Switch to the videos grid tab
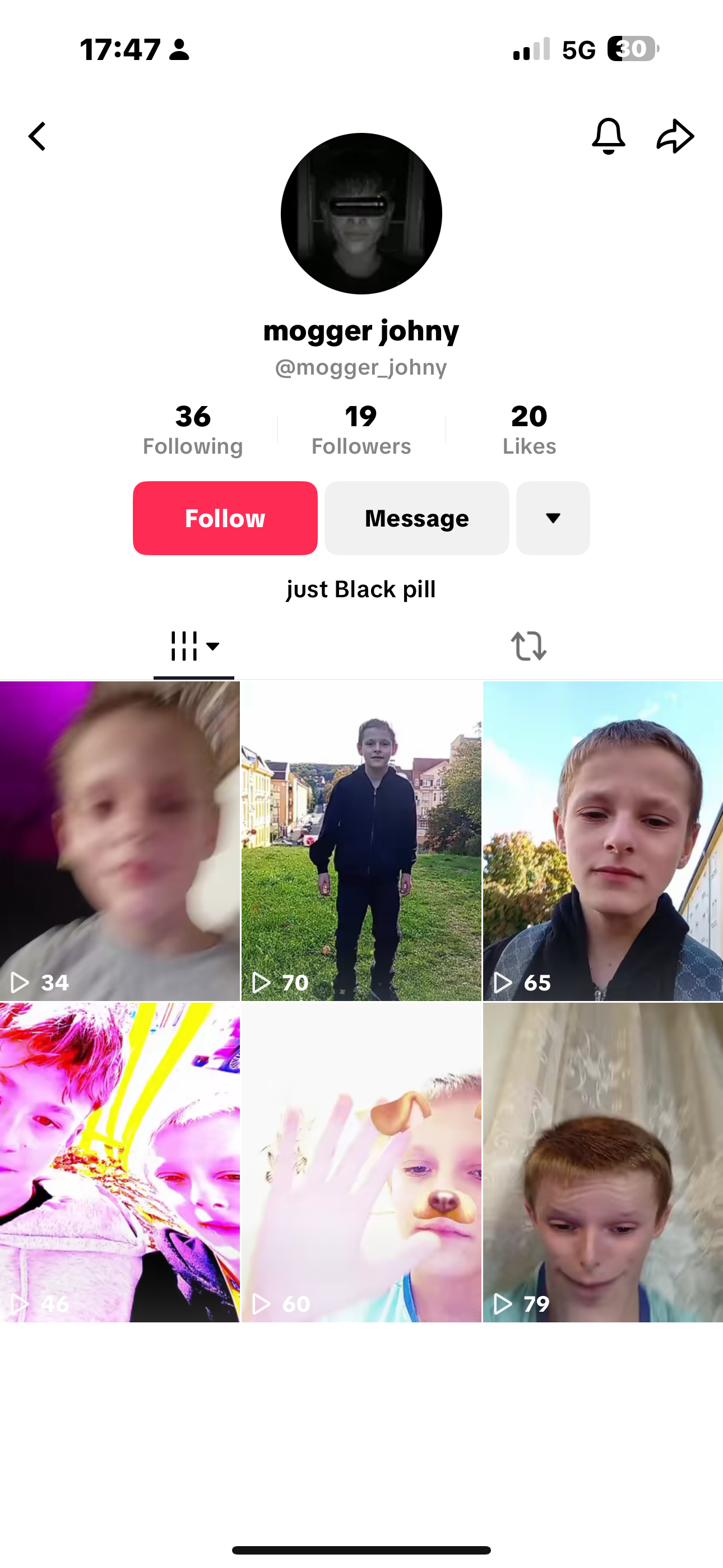The height and width of the screenshot is (1568, 723). click(x=193, y=647)
